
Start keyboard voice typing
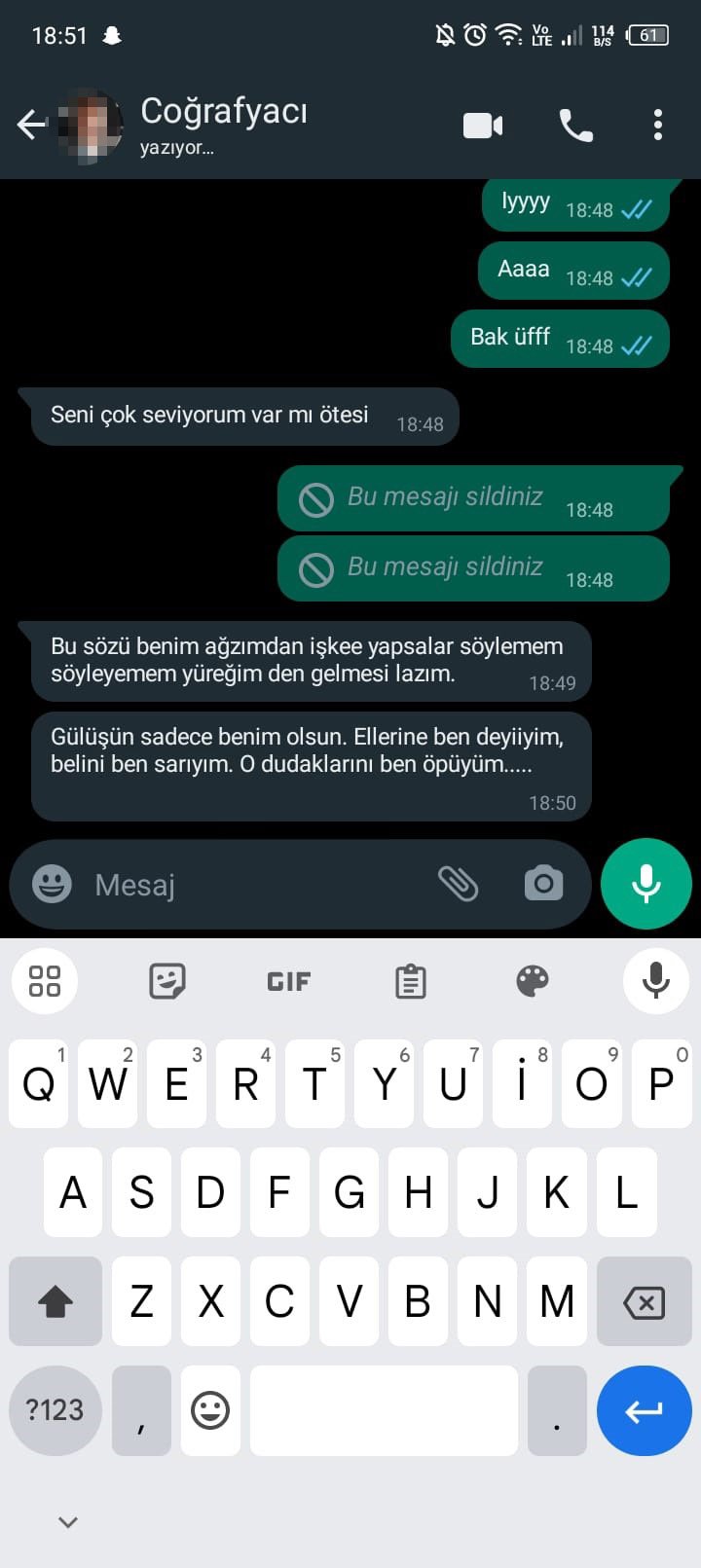tap(656, 981)
